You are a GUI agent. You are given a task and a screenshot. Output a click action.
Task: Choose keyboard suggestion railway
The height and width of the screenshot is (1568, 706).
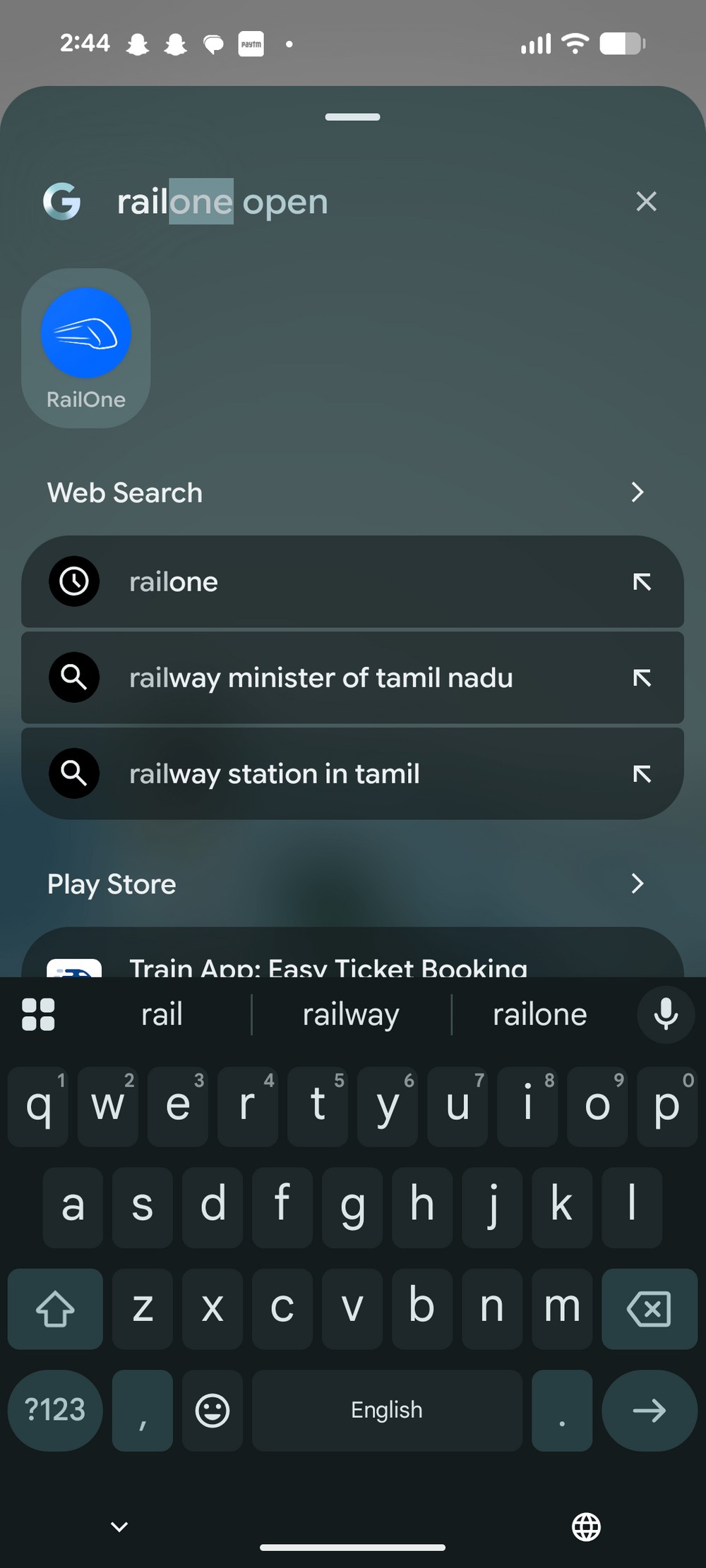click(351, 1015)
